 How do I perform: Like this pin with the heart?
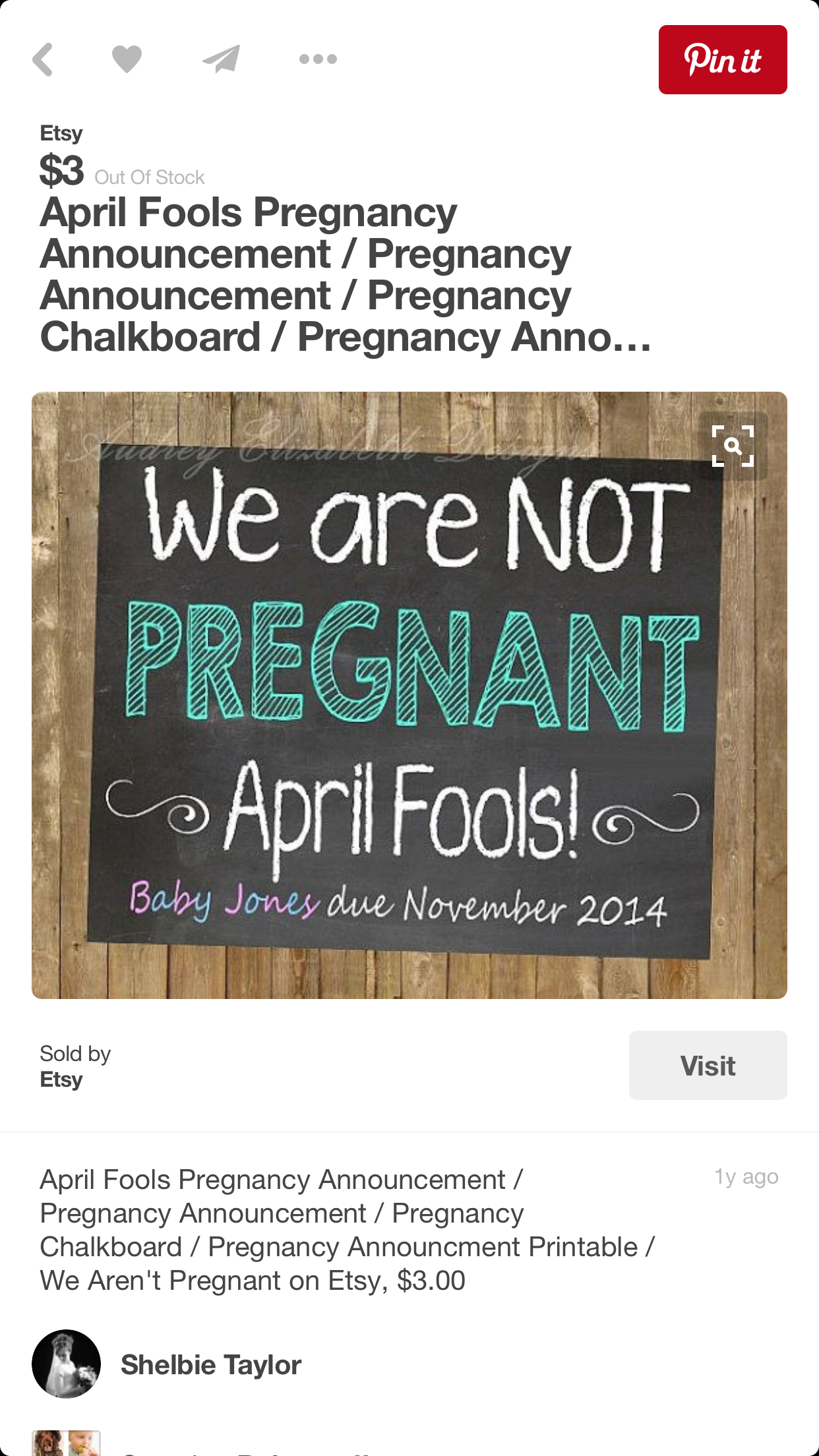coord(127,59)
